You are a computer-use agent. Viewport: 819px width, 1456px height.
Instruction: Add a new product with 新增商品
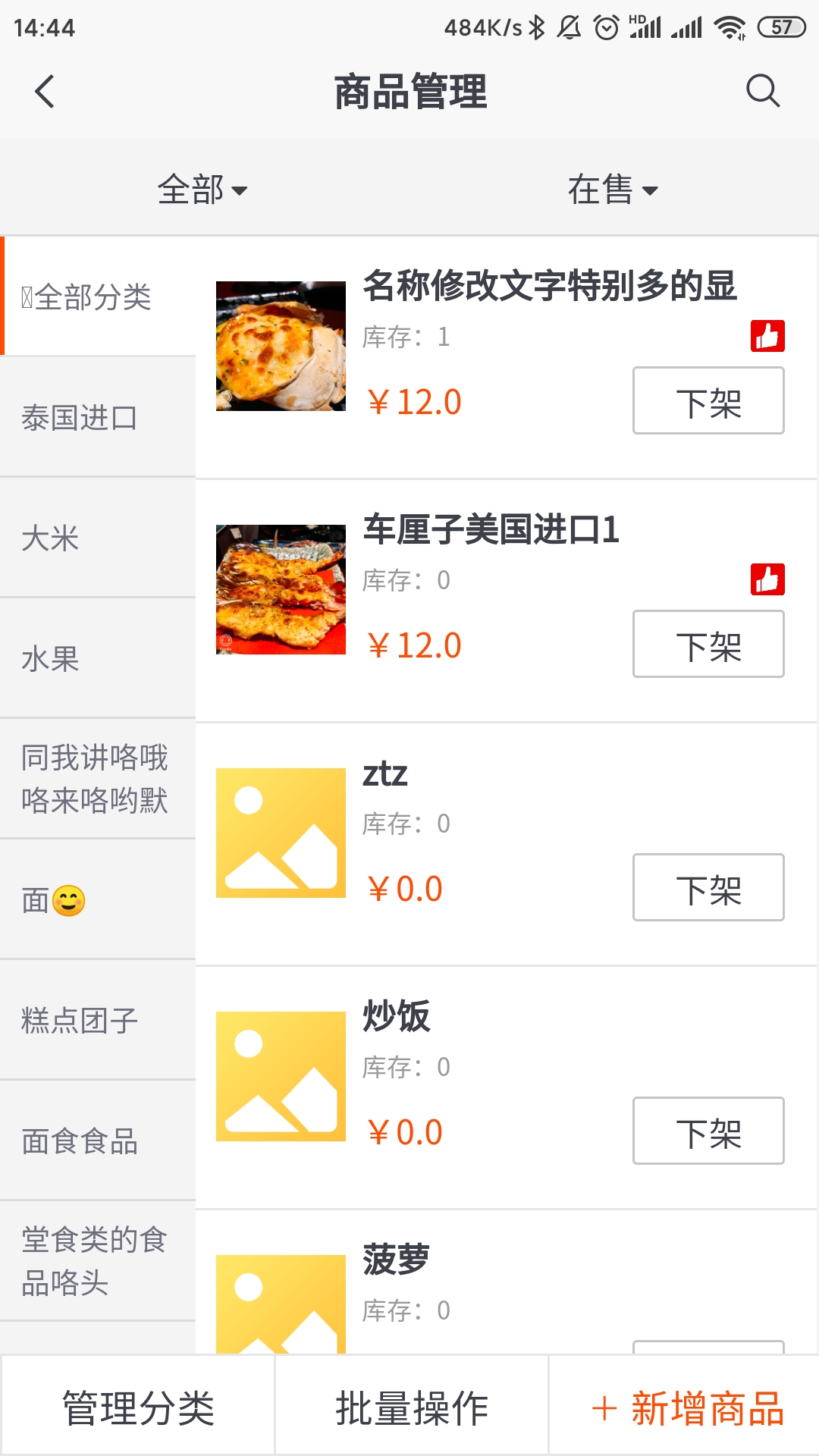pos(687,1407)
